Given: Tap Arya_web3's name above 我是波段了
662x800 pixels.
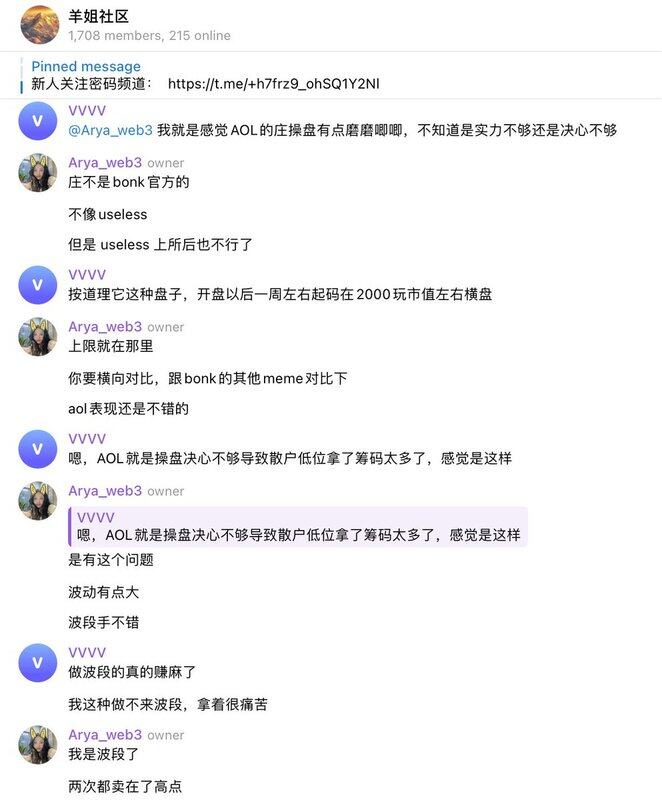Looking at the screenshot, I should pyautogui.click(x=105, y=735).
